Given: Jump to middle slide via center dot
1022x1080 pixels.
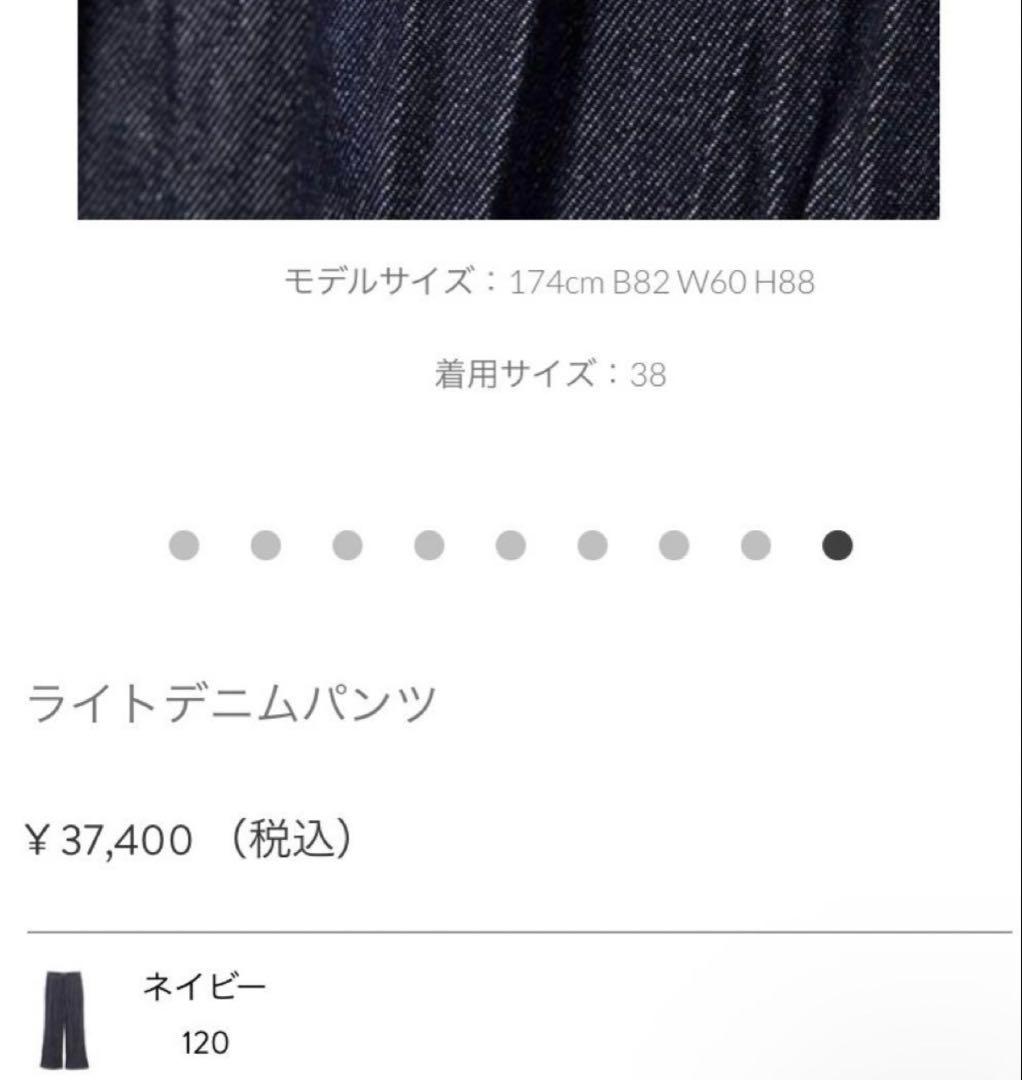Looking at the screenshot, I should pyautogui.click(x=509, y=546).
